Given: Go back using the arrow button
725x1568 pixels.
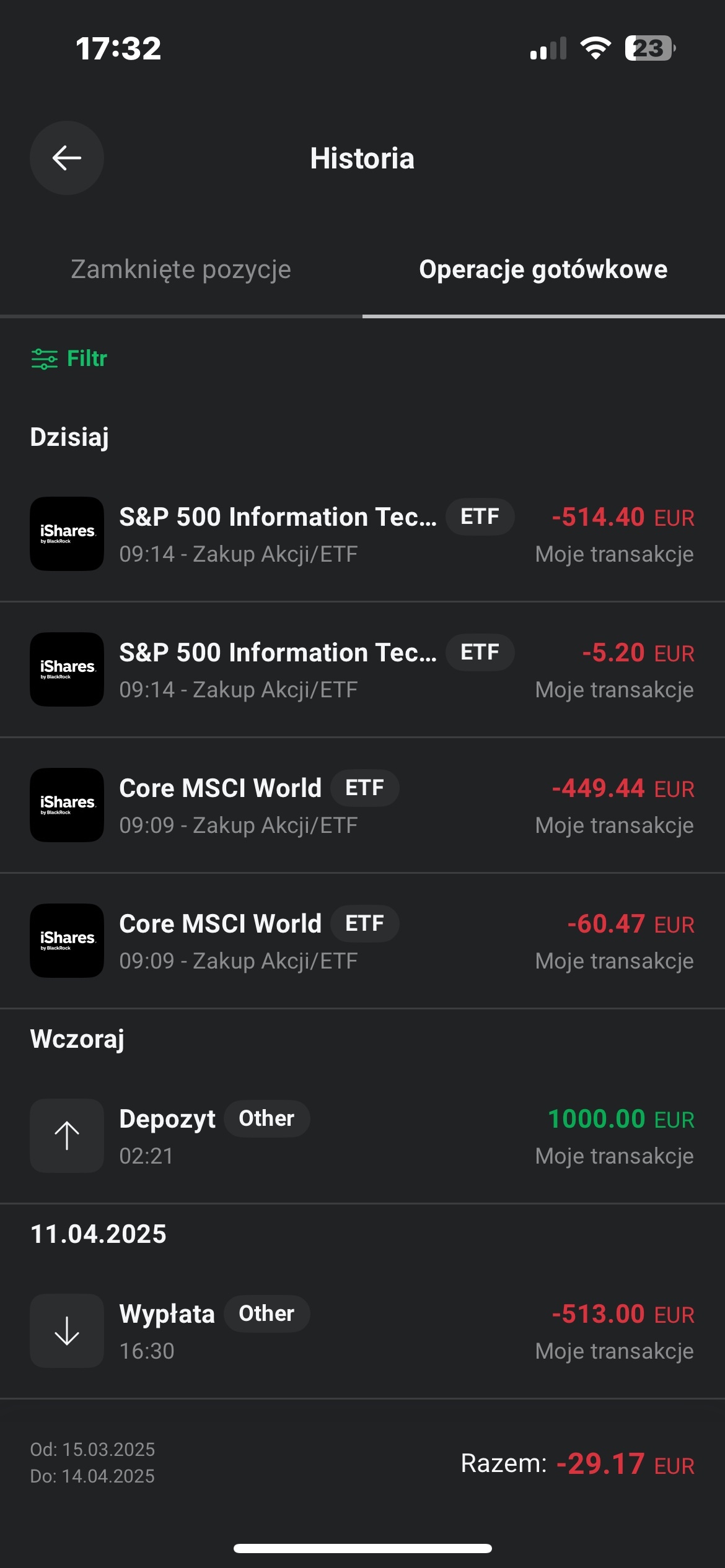Looking at the screenshot, I should click(x=67, y=158).
